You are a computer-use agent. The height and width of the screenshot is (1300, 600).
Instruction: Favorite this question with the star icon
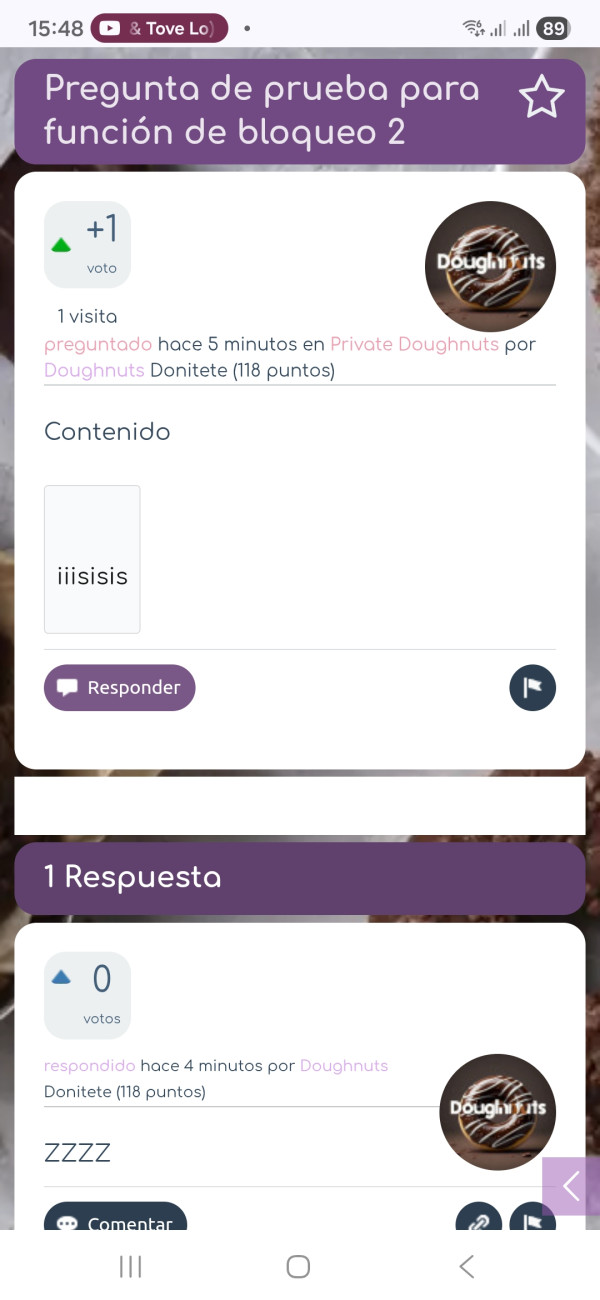541,98
